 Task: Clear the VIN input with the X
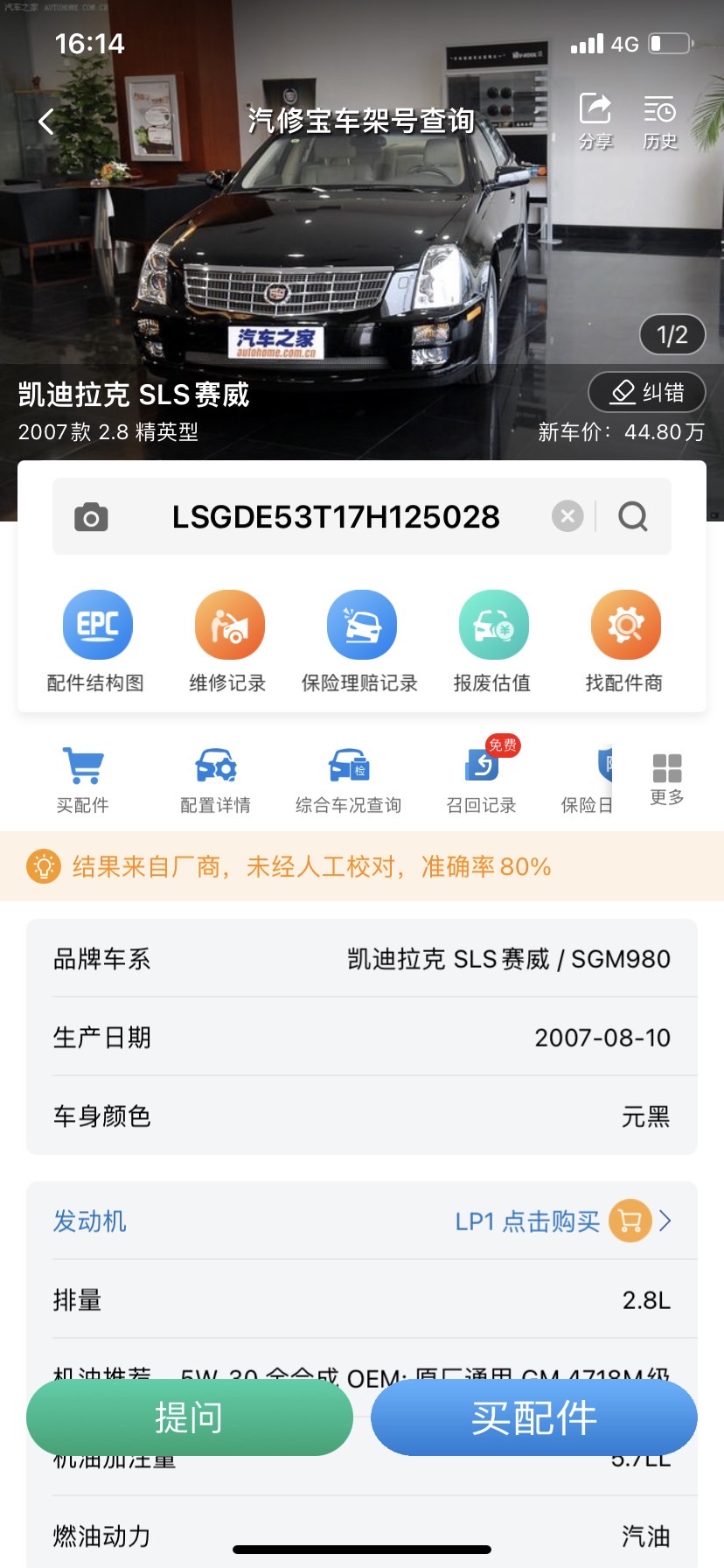[567, 516]
